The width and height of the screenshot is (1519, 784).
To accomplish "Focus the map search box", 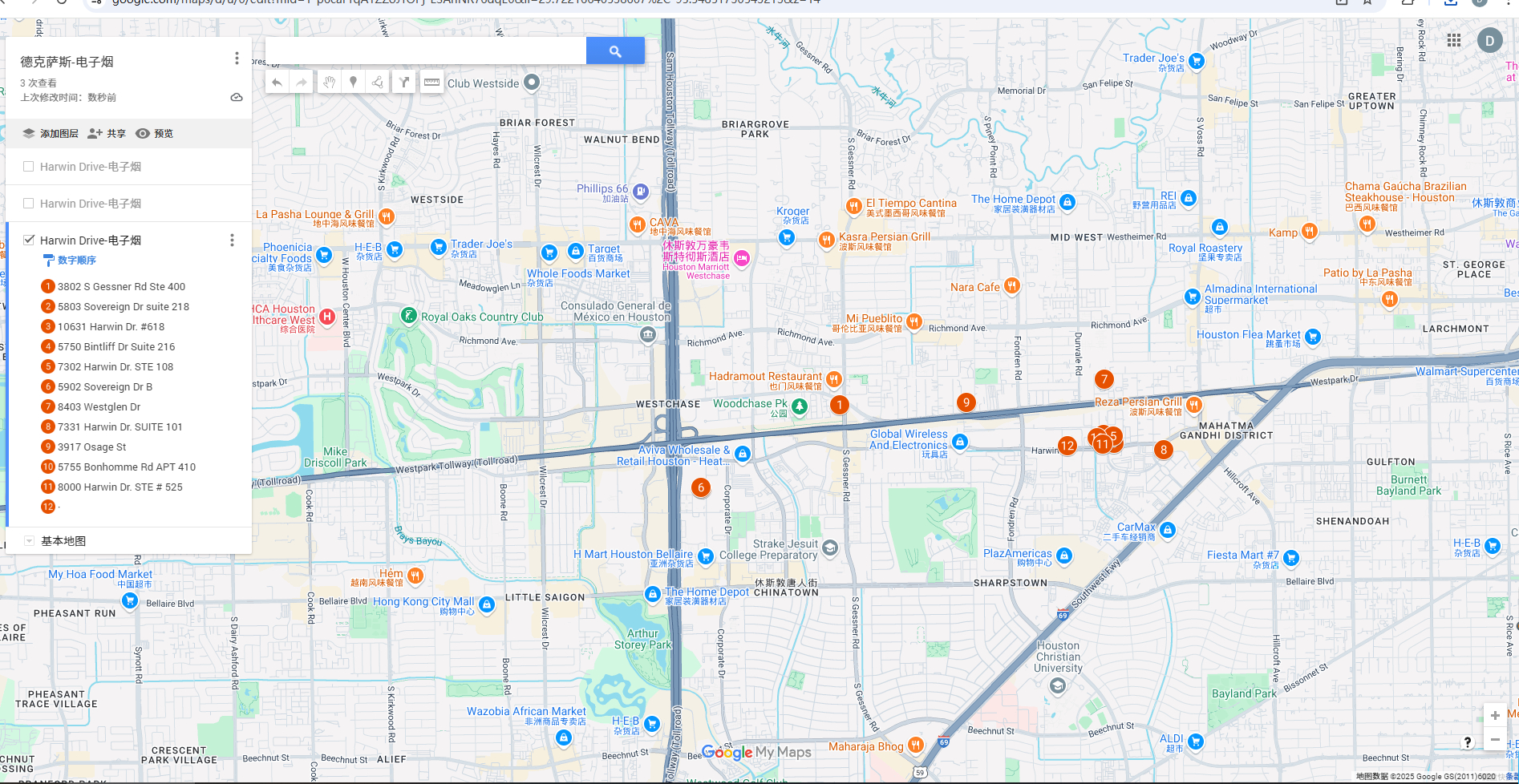I will click(426, 51).
